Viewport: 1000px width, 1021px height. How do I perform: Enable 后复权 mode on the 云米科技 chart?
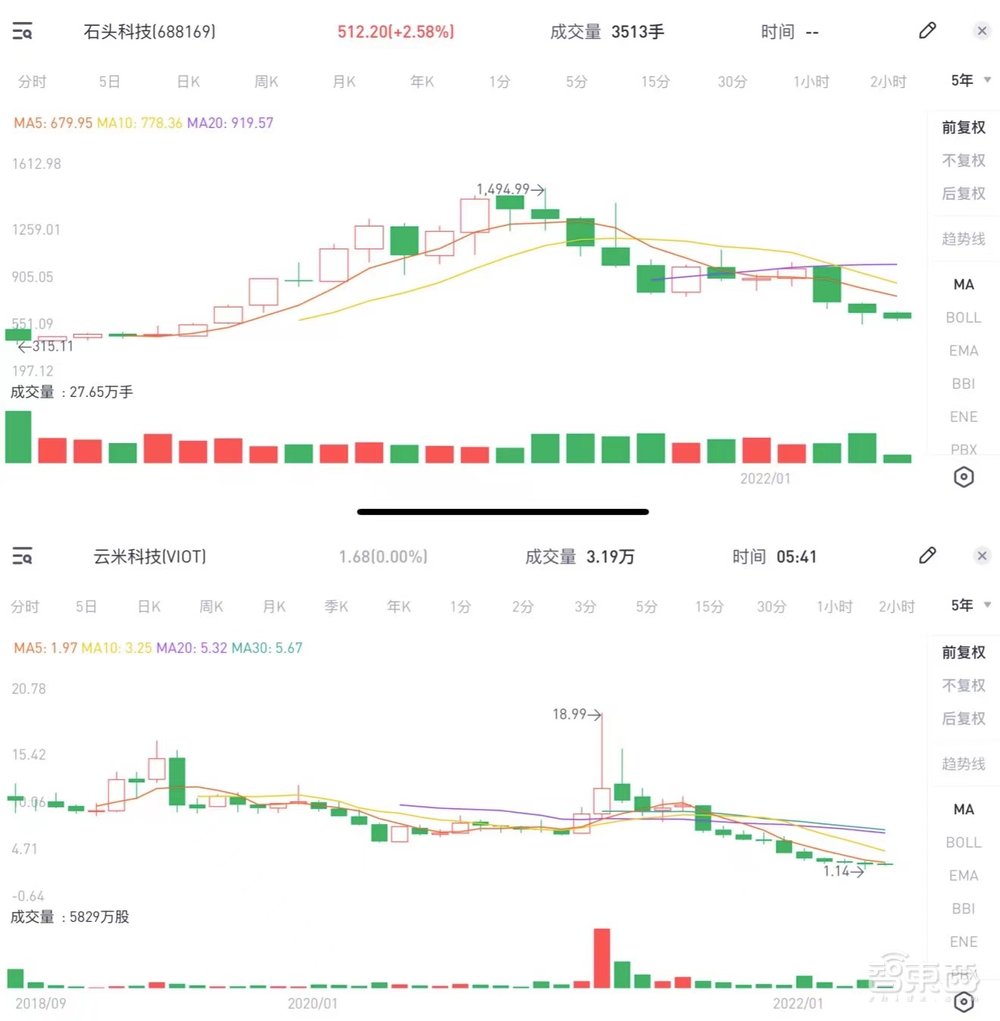pos(963,718)
